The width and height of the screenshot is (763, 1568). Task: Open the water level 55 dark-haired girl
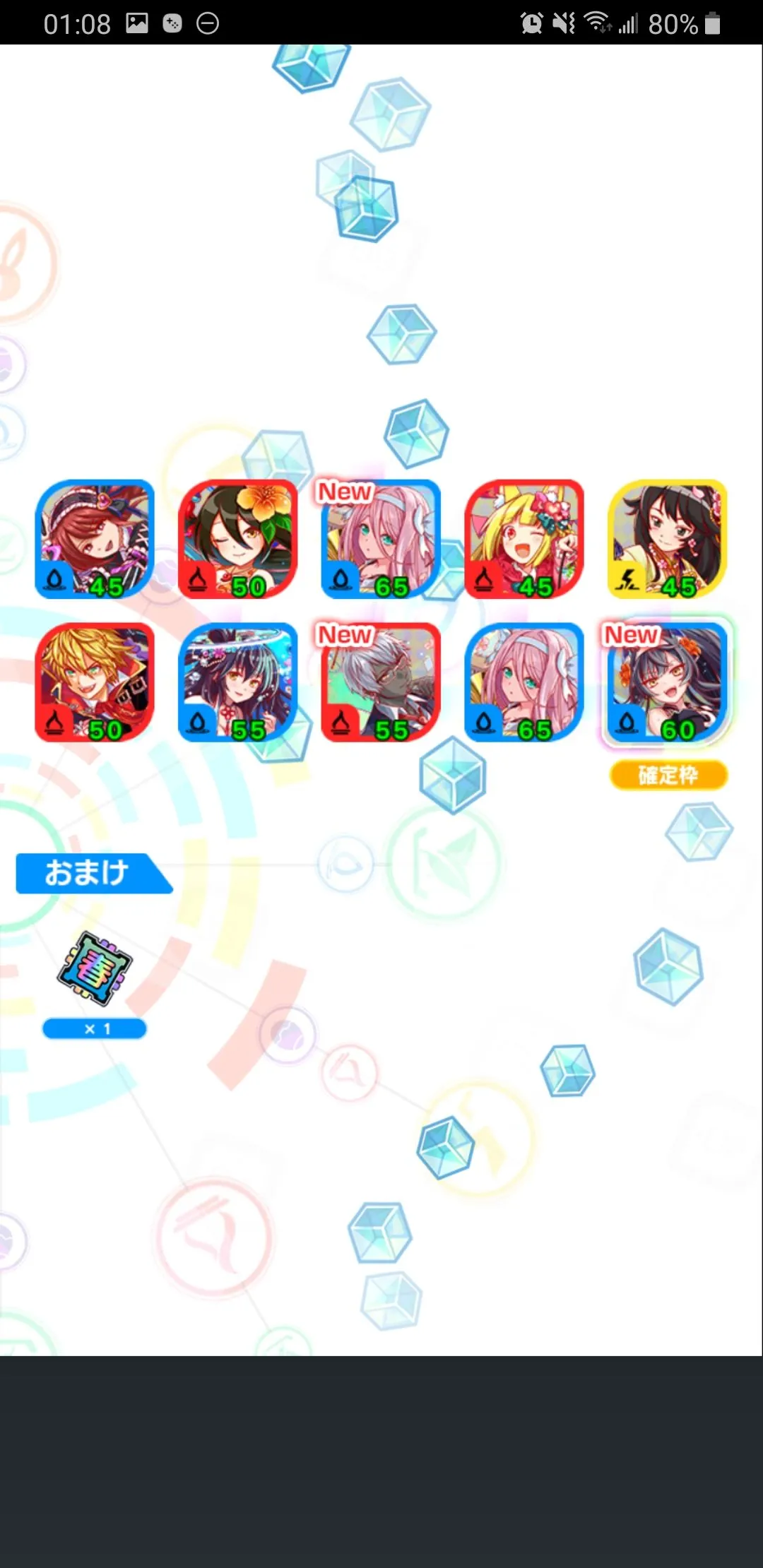coord(238,682)
